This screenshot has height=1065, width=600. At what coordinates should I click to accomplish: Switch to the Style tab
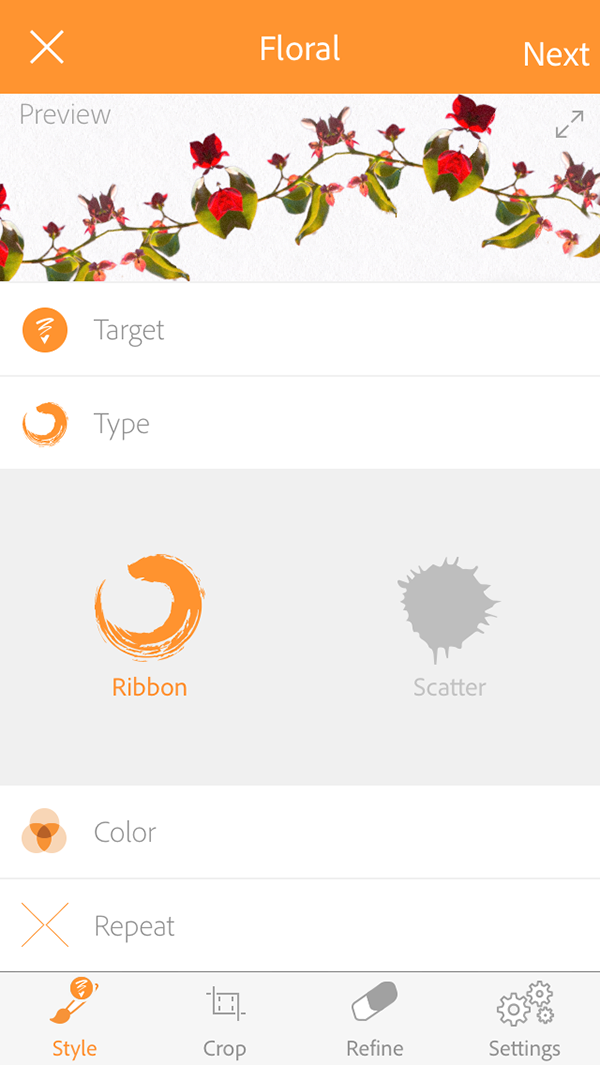75,1019
